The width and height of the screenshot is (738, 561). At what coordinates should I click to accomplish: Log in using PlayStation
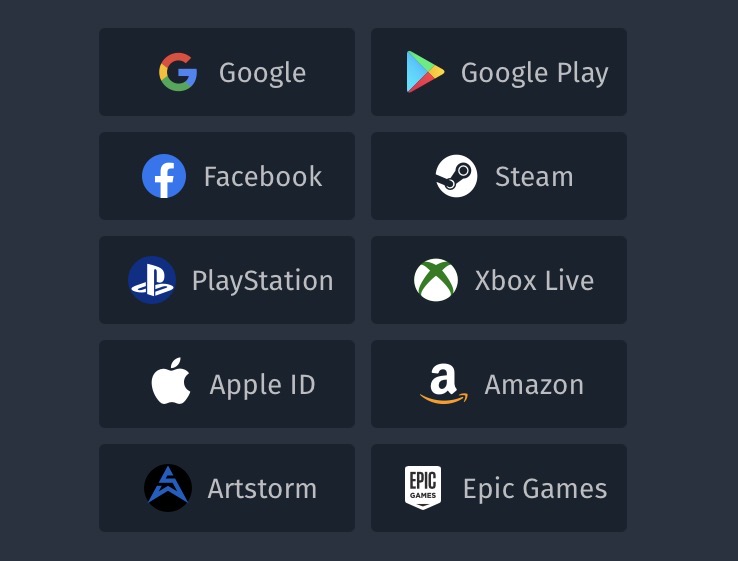point(227,280)
